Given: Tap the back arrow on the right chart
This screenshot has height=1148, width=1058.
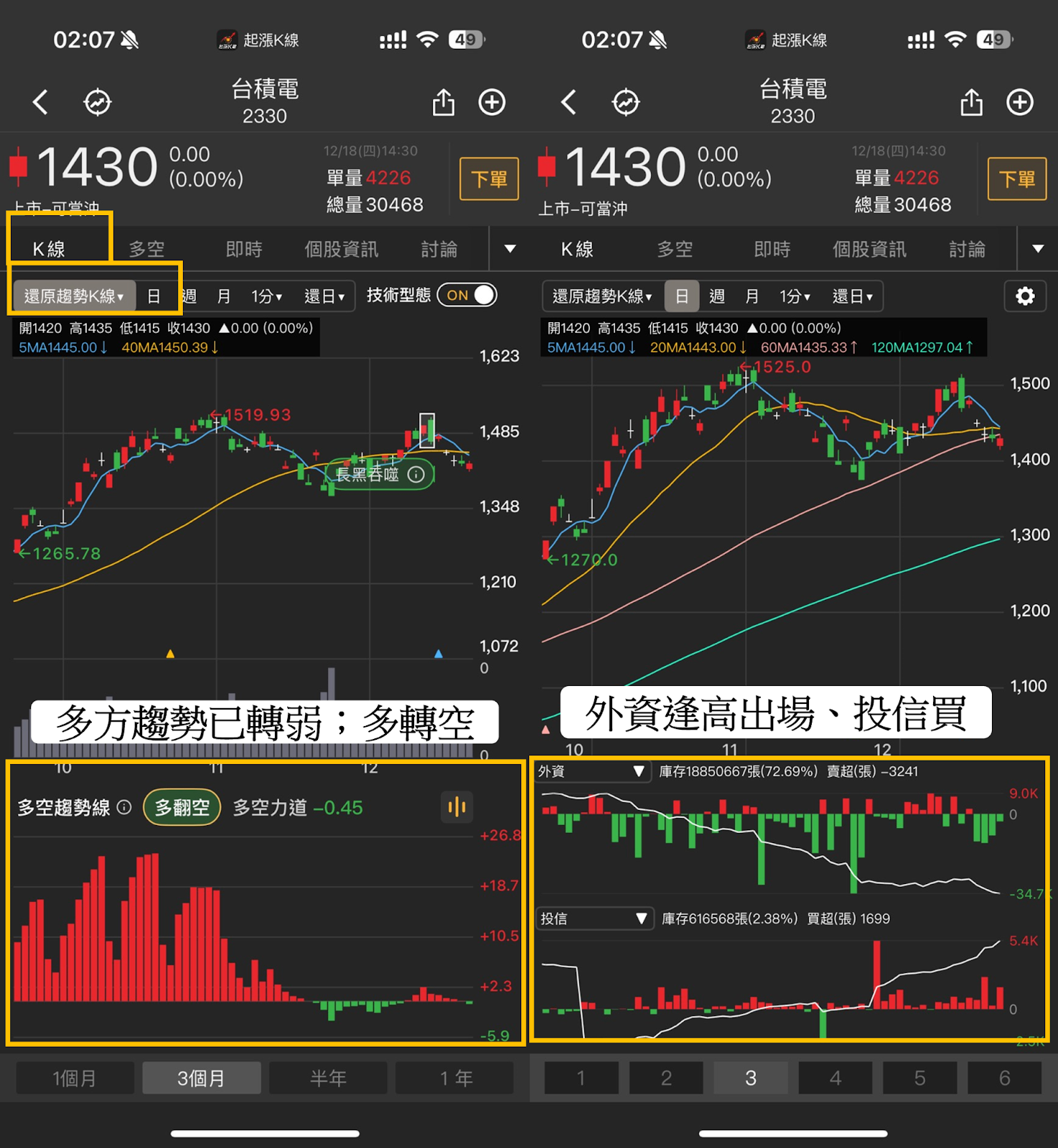Looking at the screenshot, I should coord(569,102).
